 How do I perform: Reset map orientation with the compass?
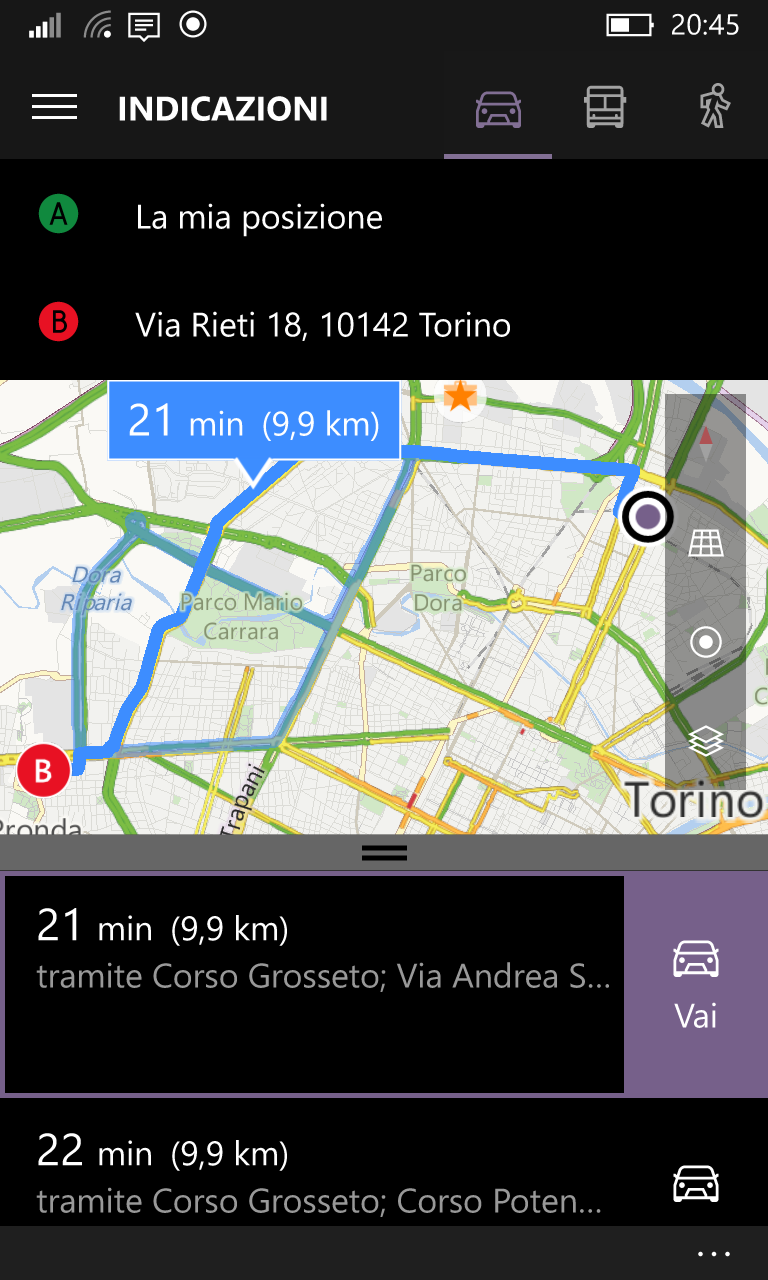(706, 441)
